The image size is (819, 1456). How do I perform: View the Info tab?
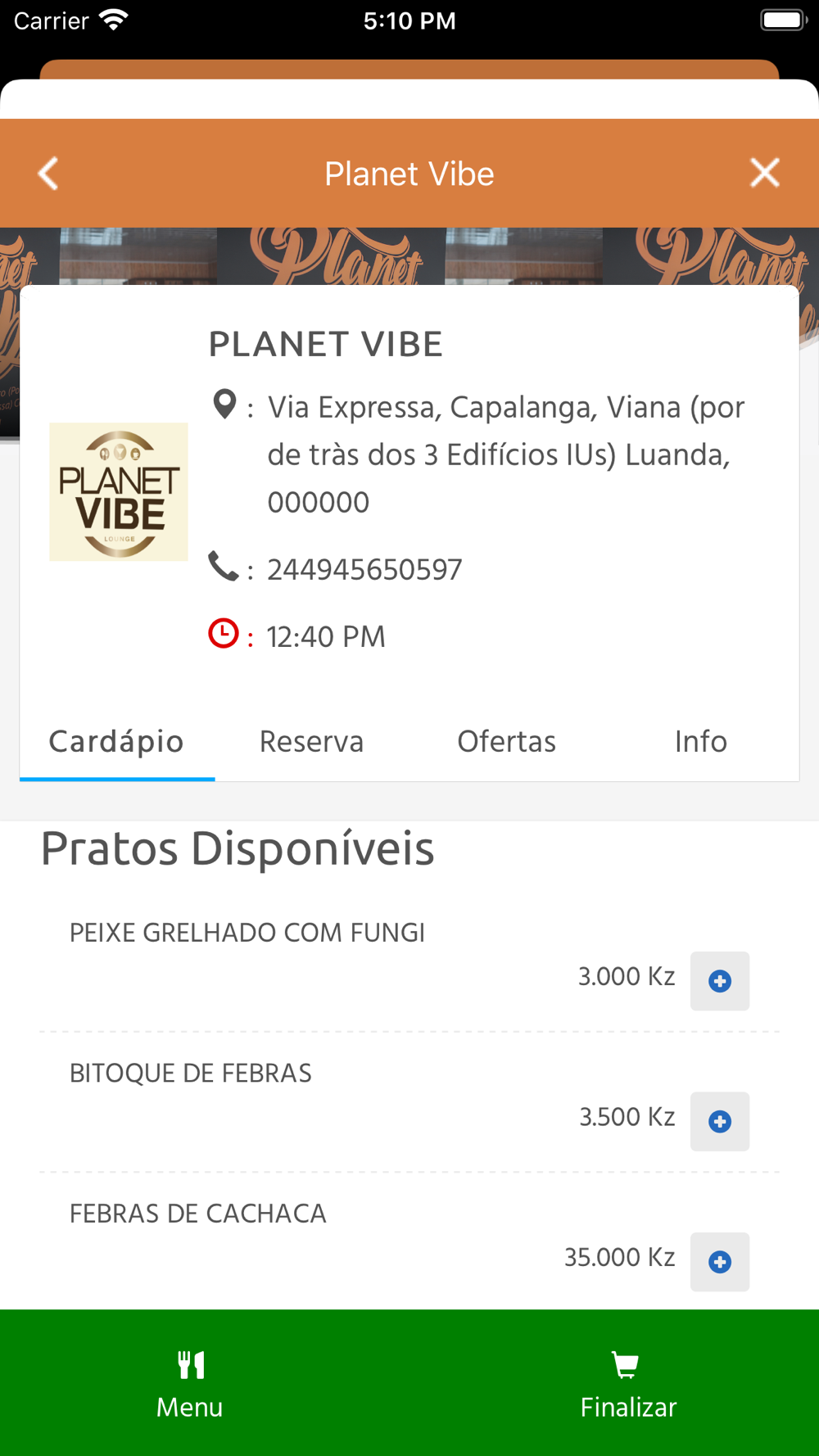(701, 742)
